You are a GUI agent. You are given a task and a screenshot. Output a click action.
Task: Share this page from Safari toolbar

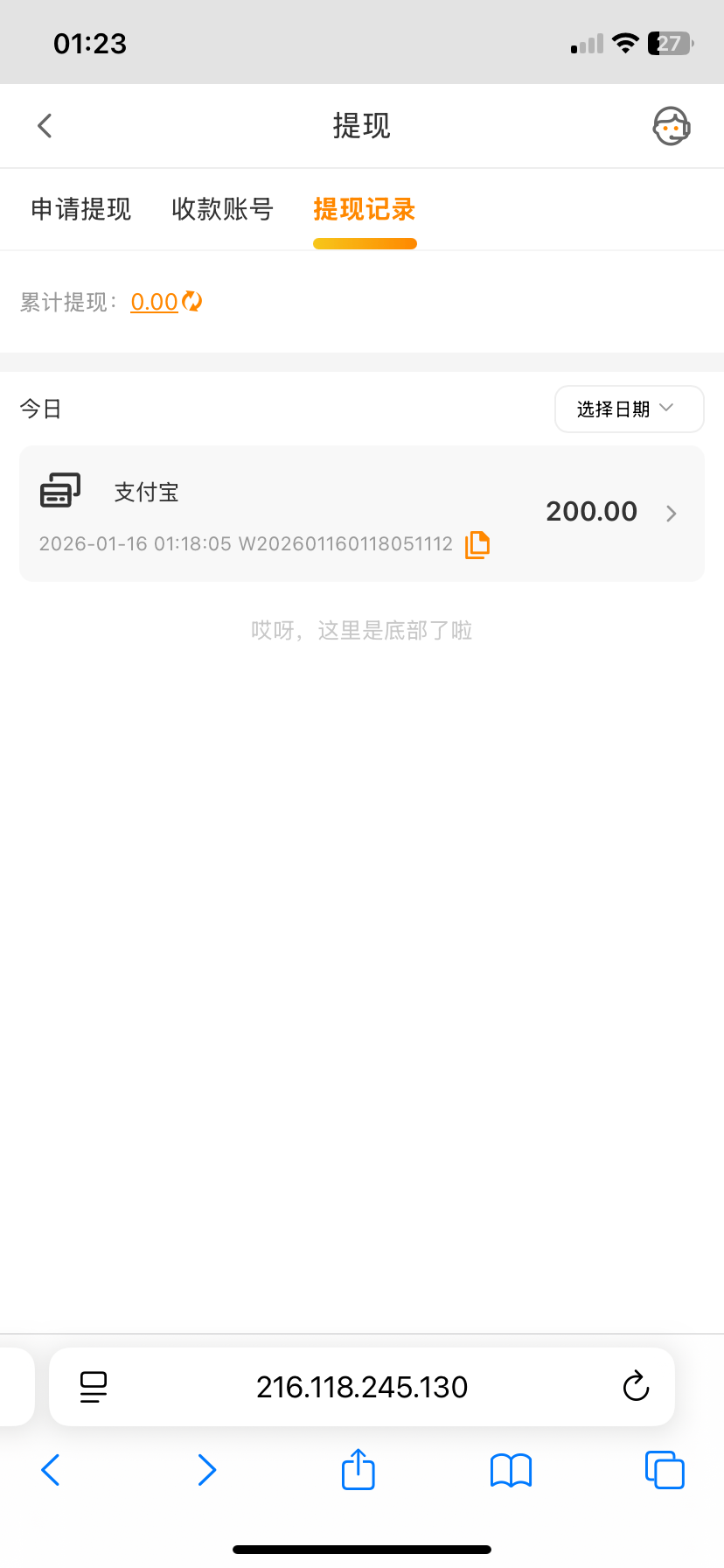tap(358, 1470)
